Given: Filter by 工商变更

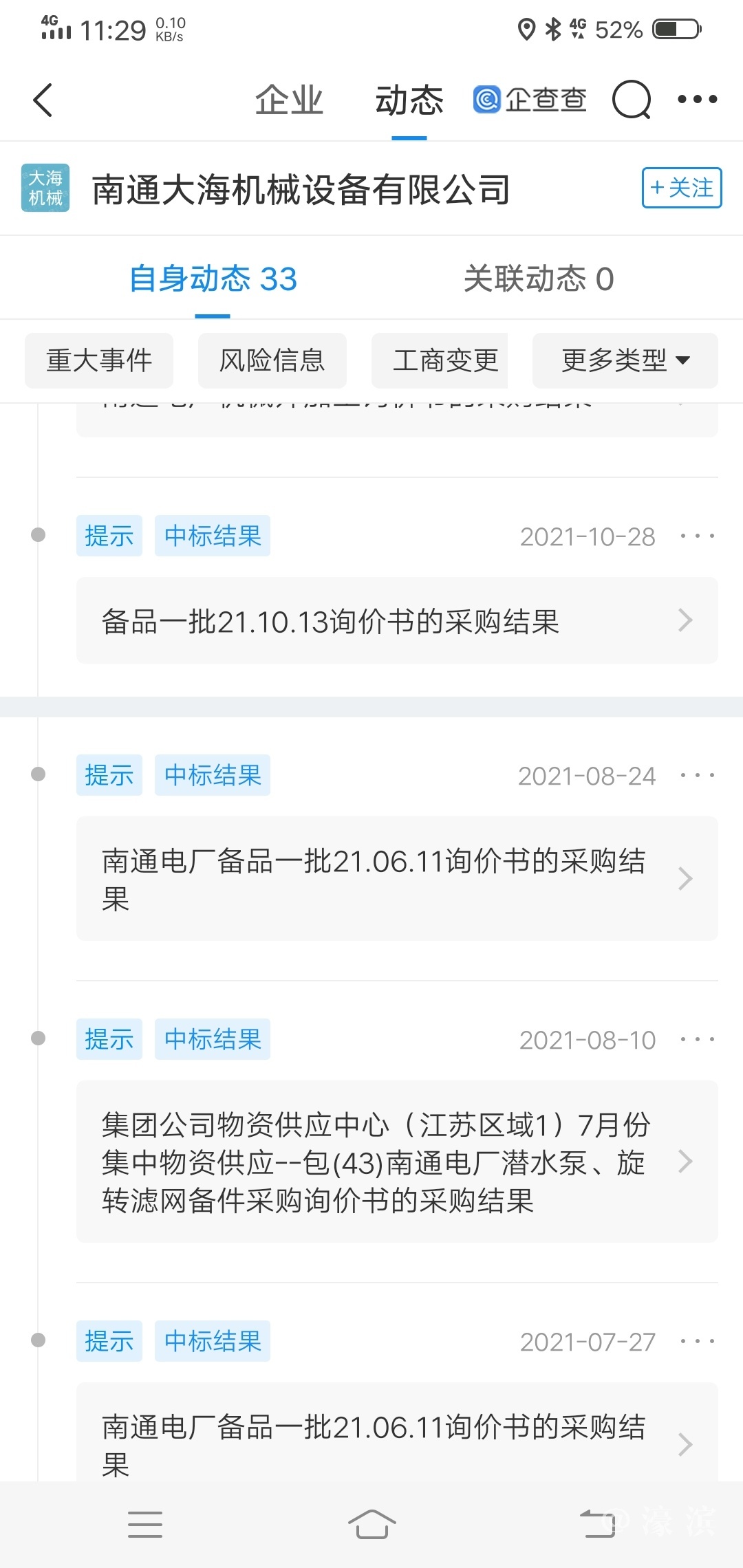Looking at the screenshot, I should point(444,360).
